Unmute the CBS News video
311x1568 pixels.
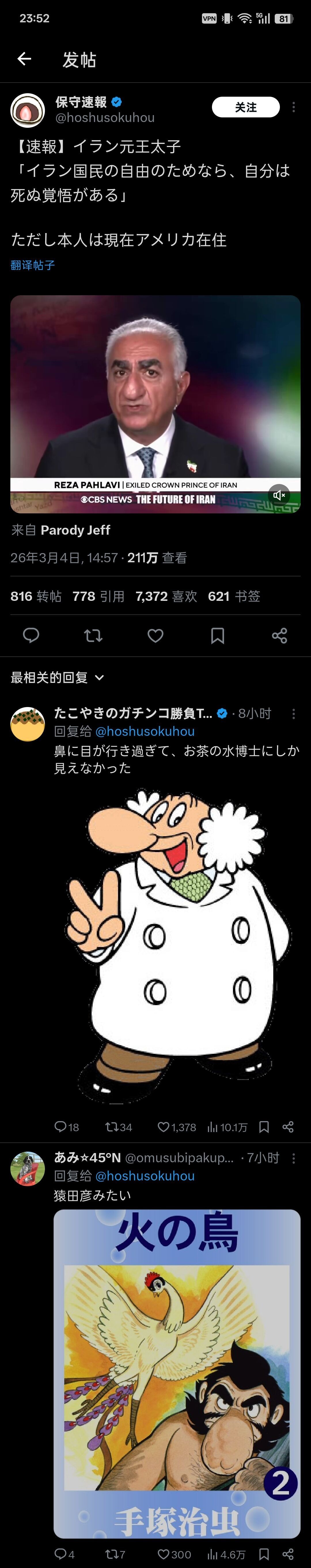[x=279, y=495]
